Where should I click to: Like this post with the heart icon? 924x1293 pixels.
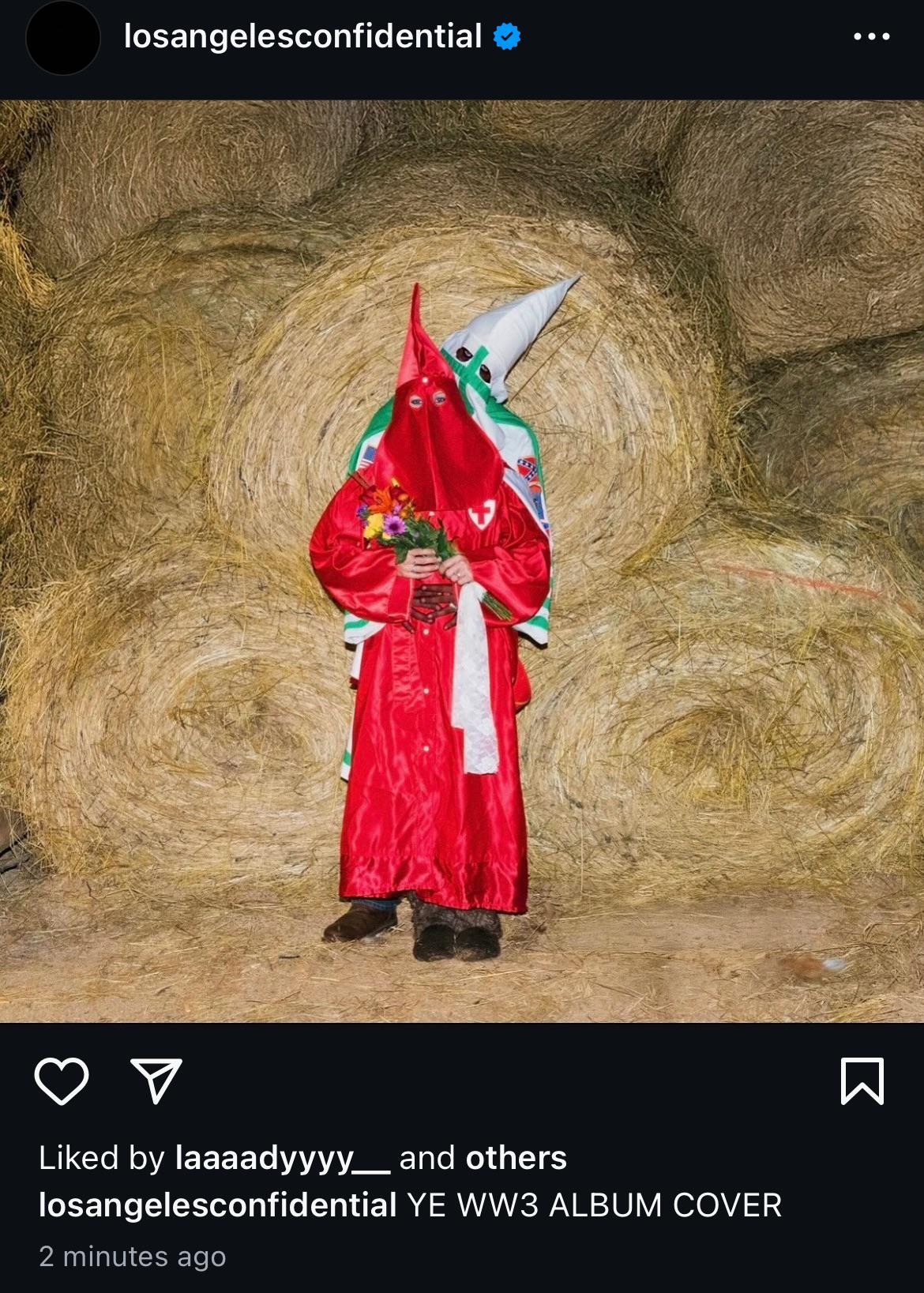[62, 1081]
